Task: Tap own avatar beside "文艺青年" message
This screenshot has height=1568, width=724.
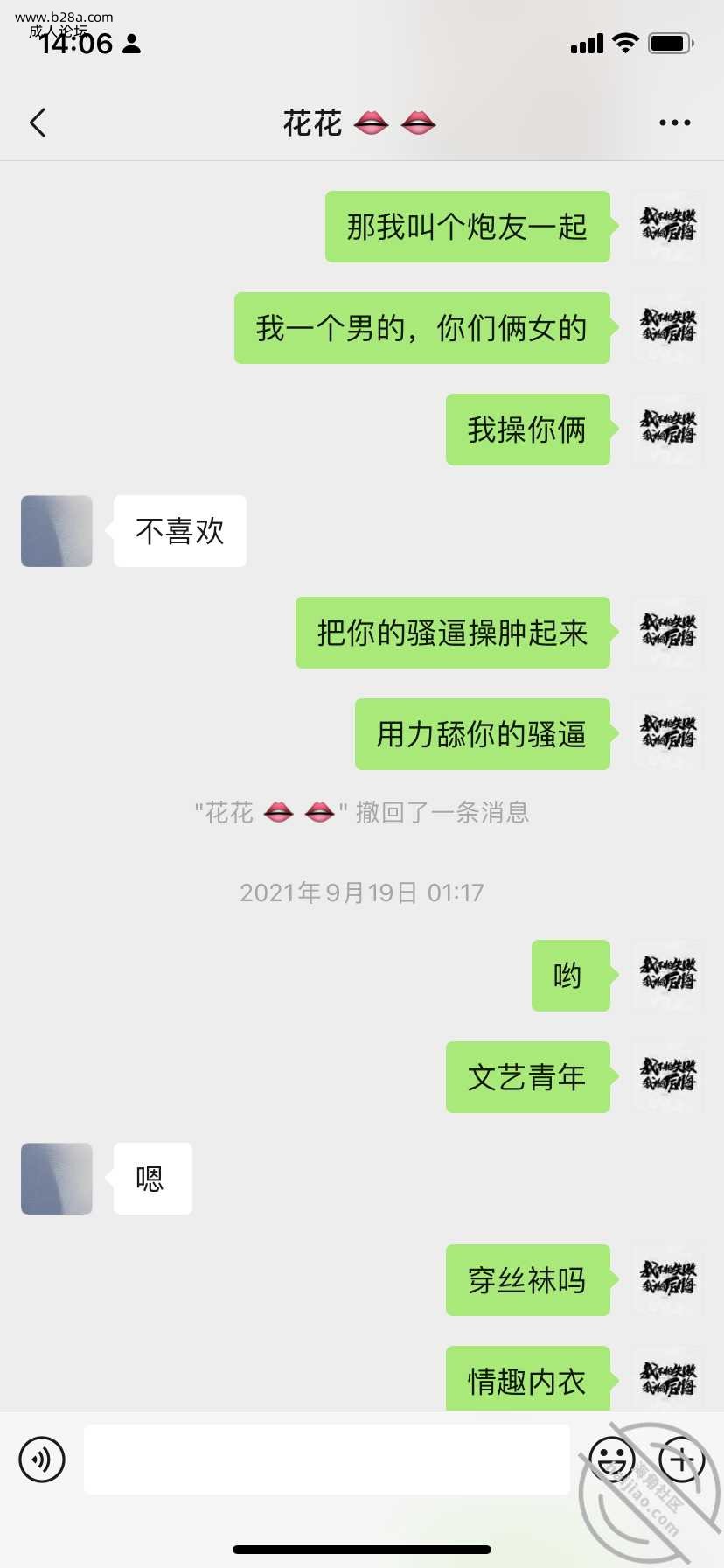Action: [668, 1076]
